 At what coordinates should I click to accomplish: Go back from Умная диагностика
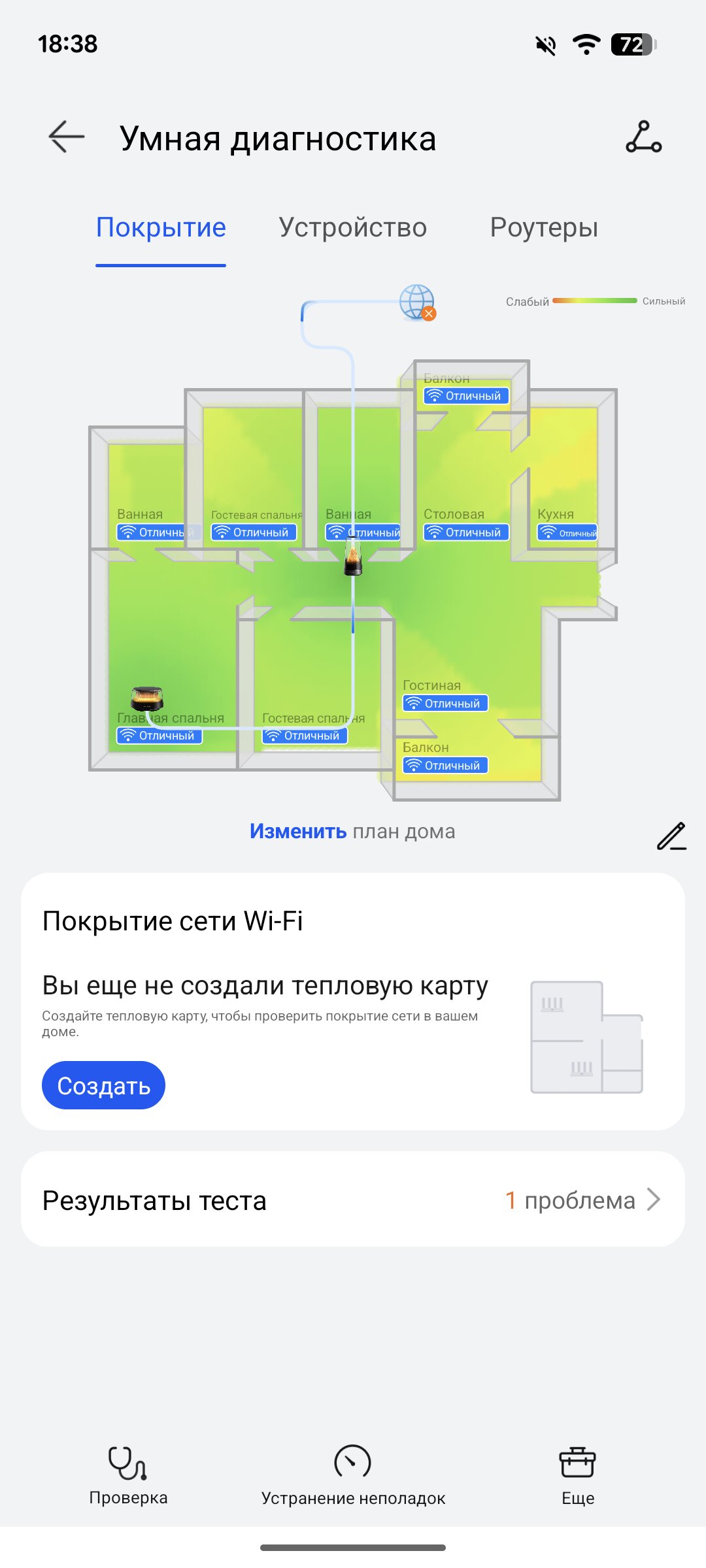(67, 137)
